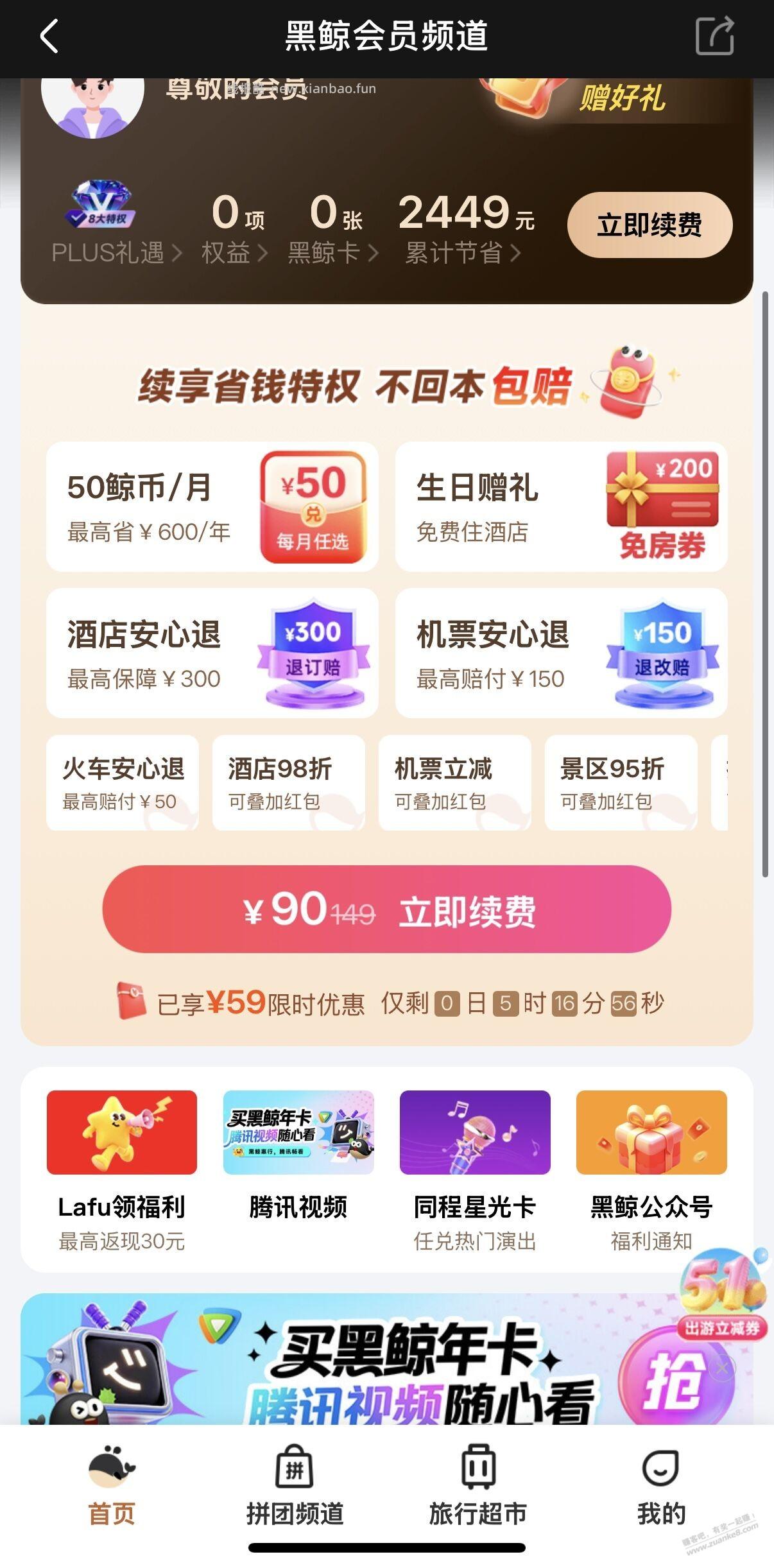774x1568 pixels.
Task: Tap the Lafu star mascot icon
Action: 122,1132
